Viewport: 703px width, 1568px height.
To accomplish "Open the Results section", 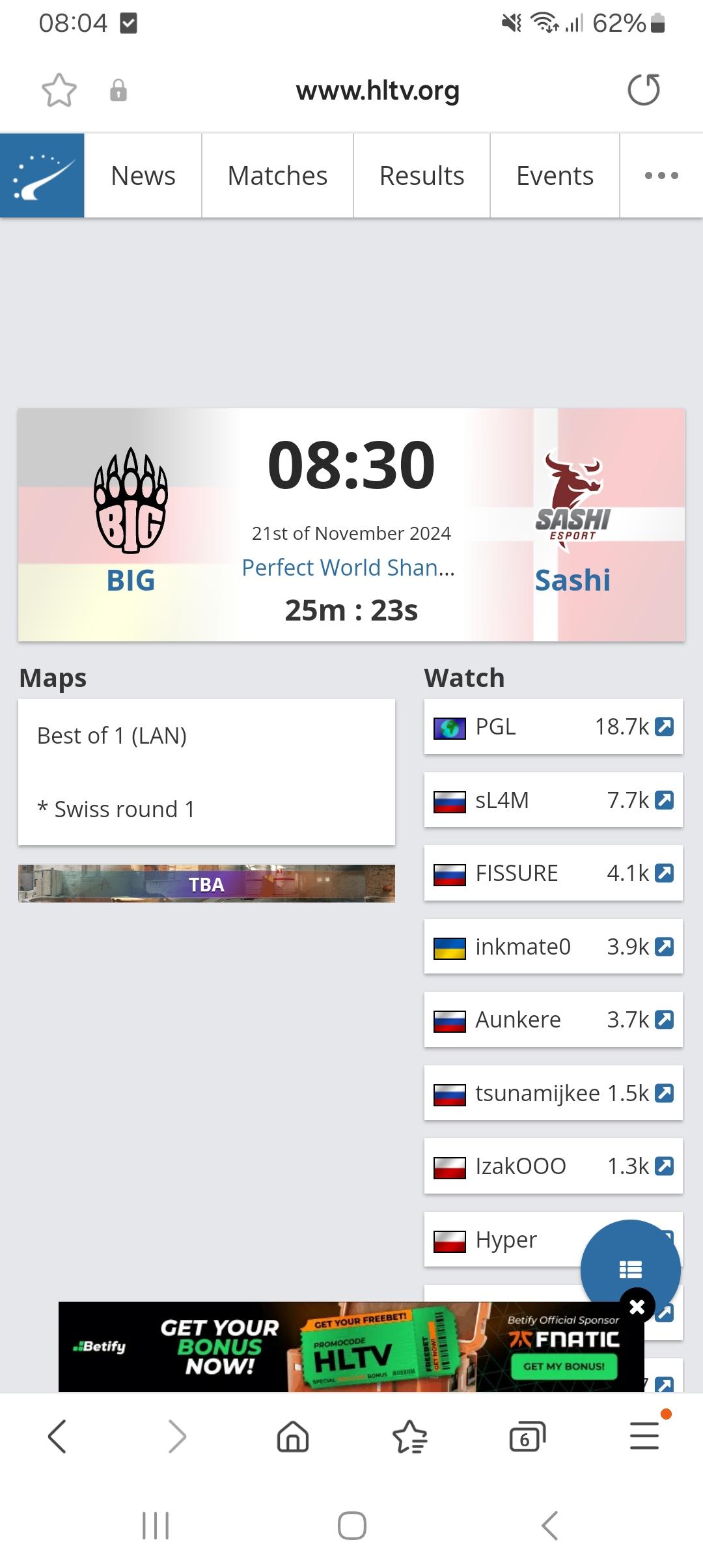I will click(422, 175).
